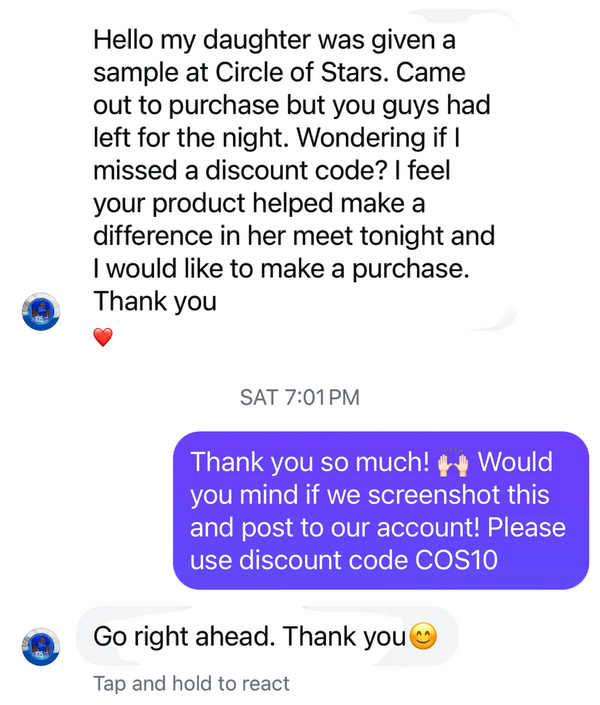View the heart reaction under the first message
The width and height of the screenshot is (600, 705).
[103, 338]
